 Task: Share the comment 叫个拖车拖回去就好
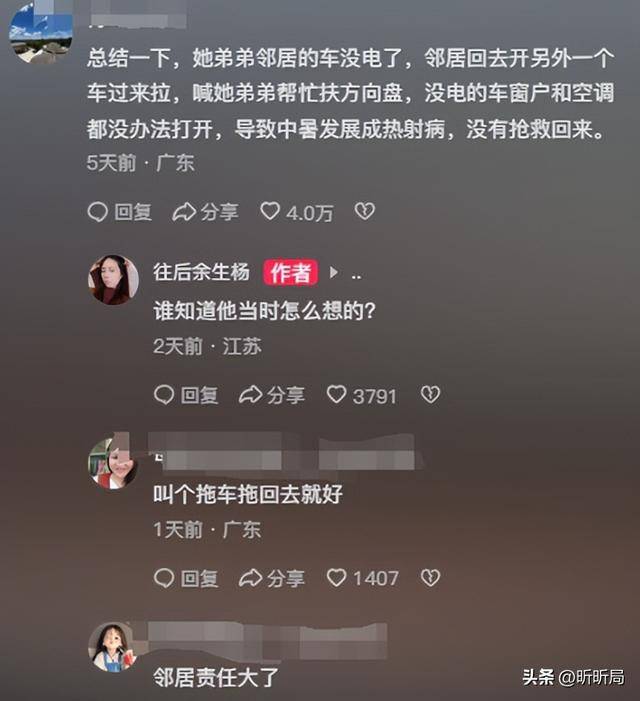(272, 578)
